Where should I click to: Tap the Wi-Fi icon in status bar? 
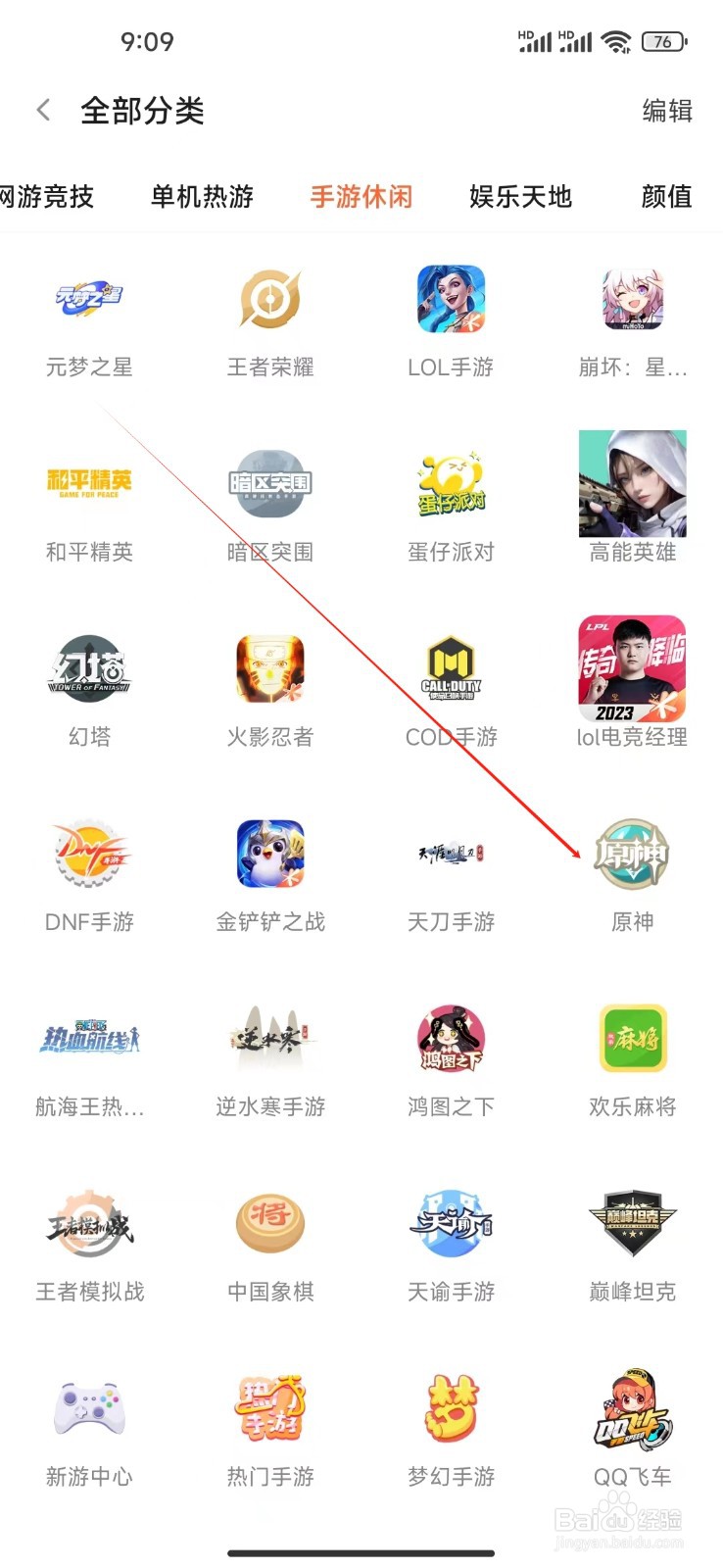pos(615,41)
